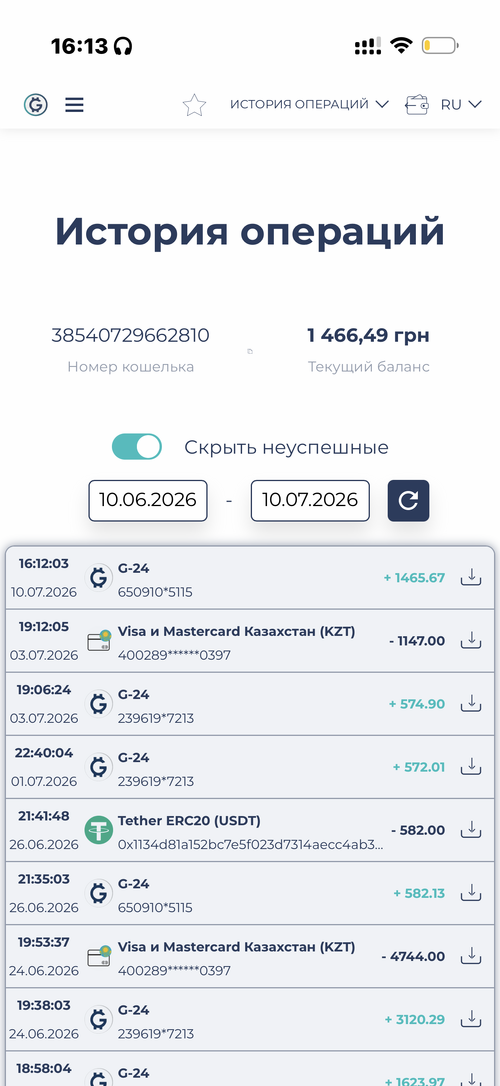500x1086 pixels.
Task: Download receipt for +3120.29 operation
Action: point(471,1019)
